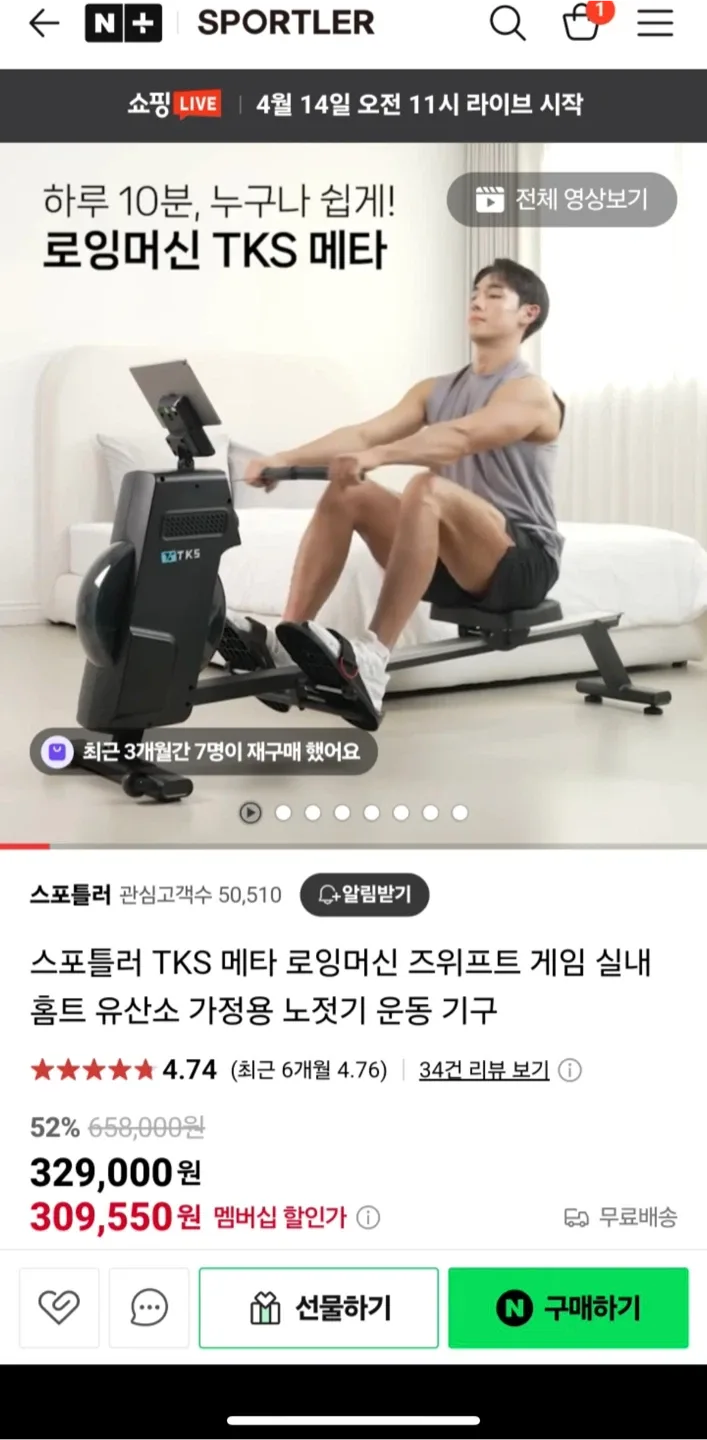Open the chat inquiry bubble
This screenshot has height=1440, width=707.
(149, 1307)
